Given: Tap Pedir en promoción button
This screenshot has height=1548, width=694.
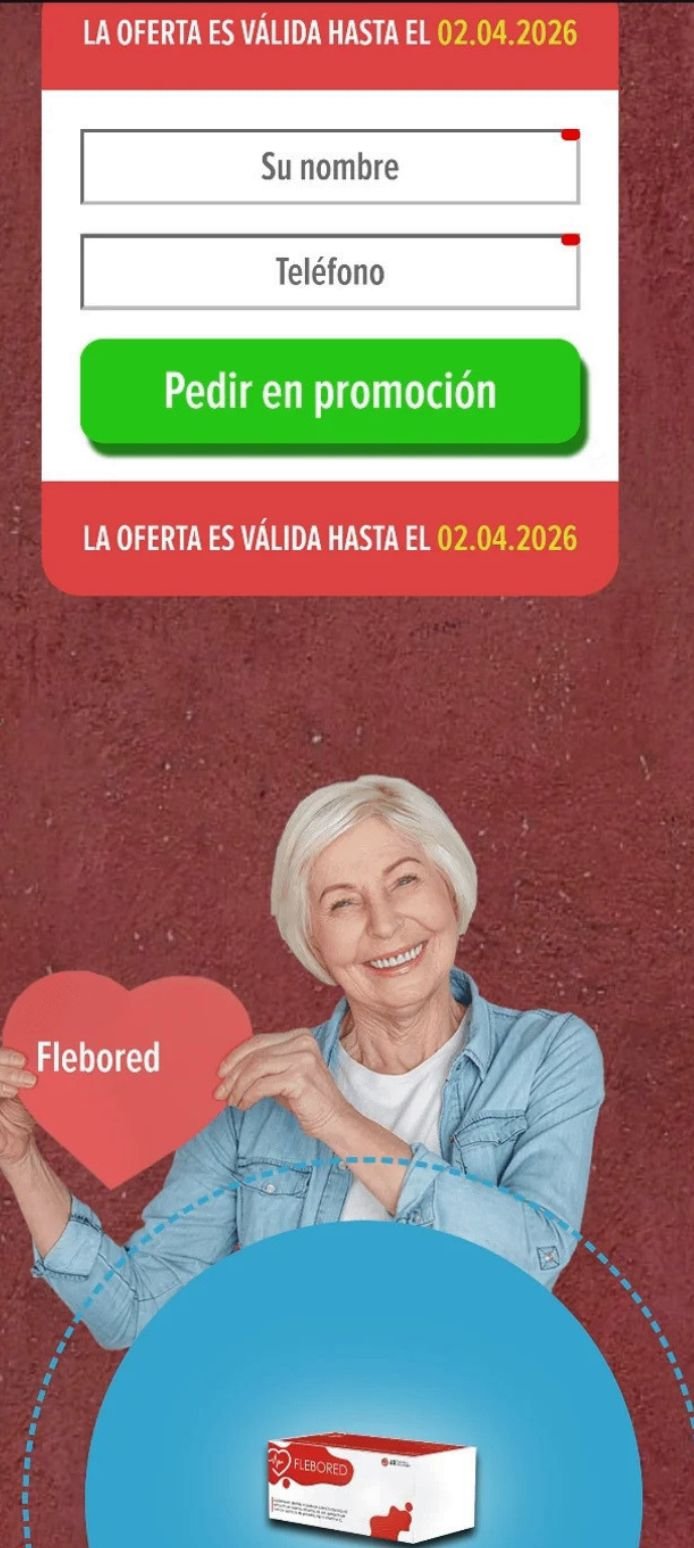Looking at the screenshot, I should 330,391.
